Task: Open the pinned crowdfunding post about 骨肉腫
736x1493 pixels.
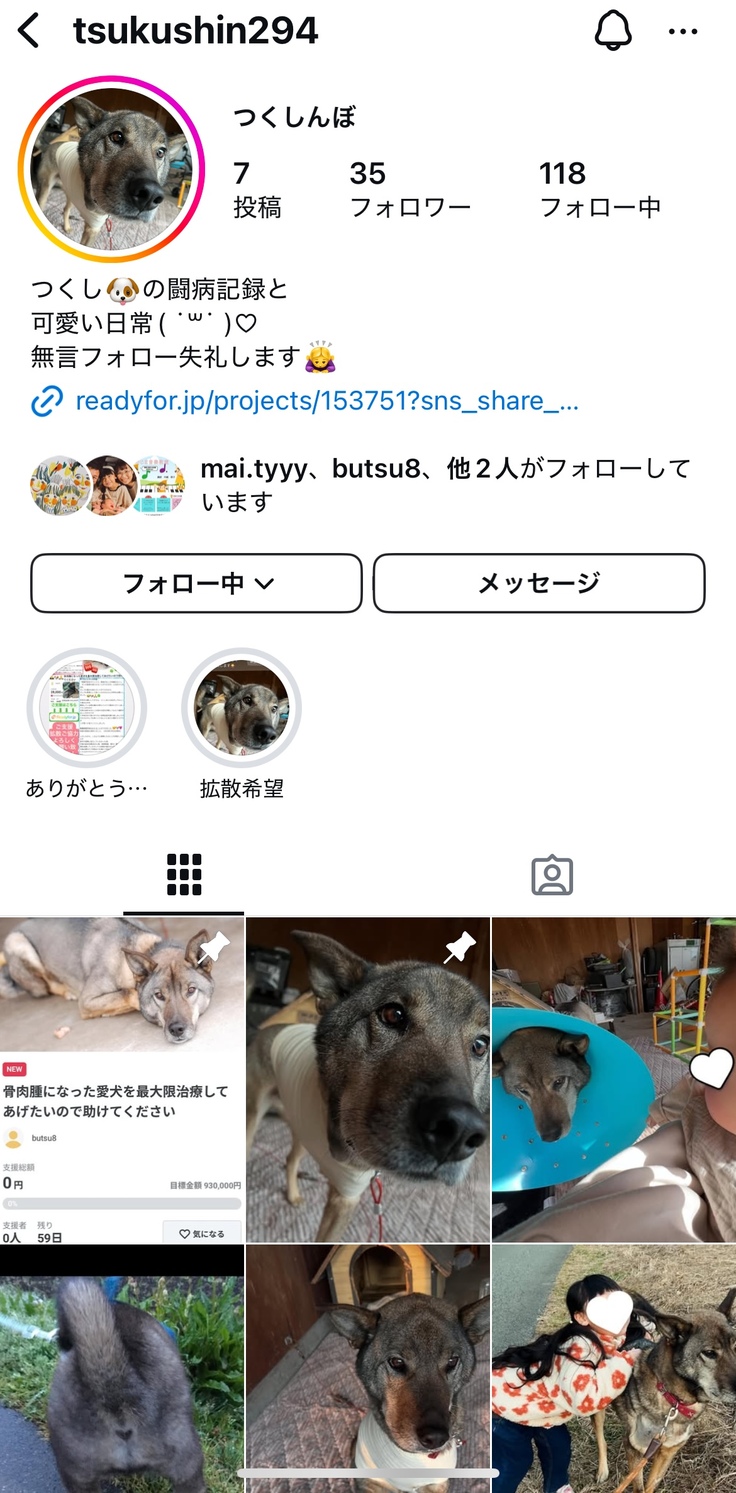Action: [121, 1080]
